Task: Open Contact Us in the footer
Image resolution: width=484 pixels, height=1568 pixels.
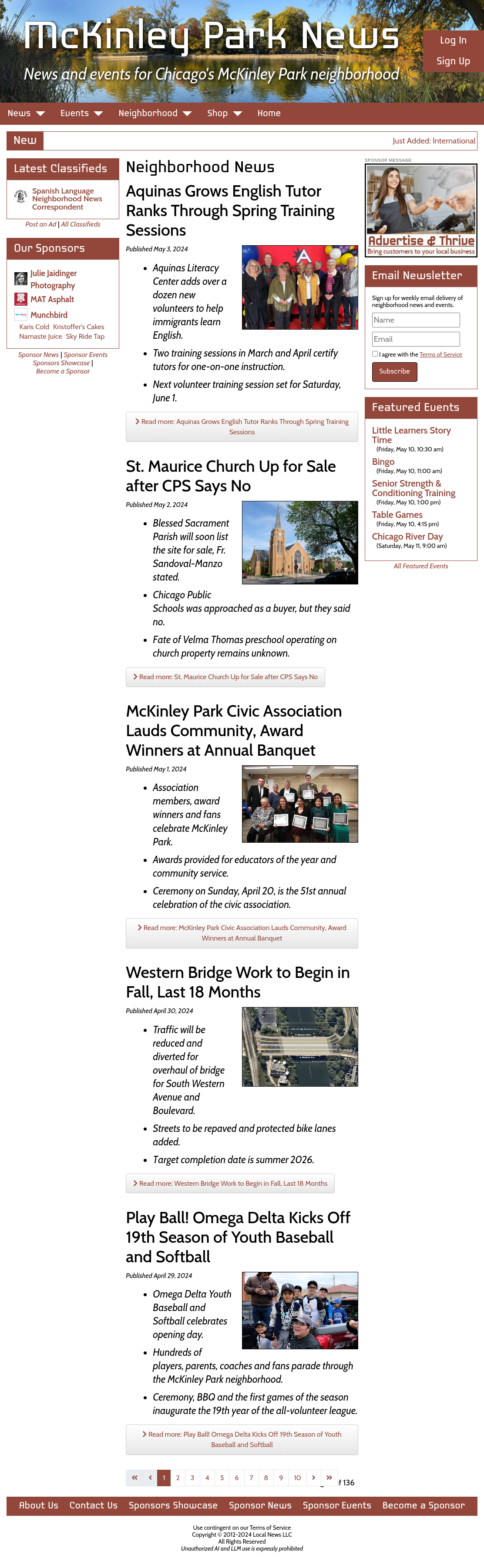Action: click(93, 1505)
